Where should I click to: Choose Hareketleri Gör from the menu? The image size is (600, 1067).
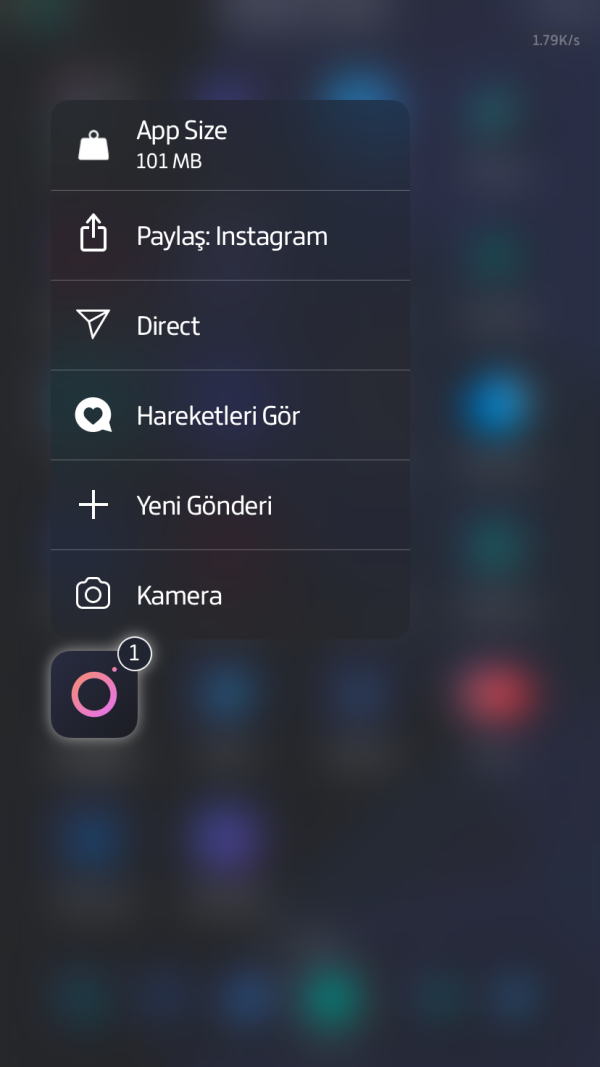point(230,416)
